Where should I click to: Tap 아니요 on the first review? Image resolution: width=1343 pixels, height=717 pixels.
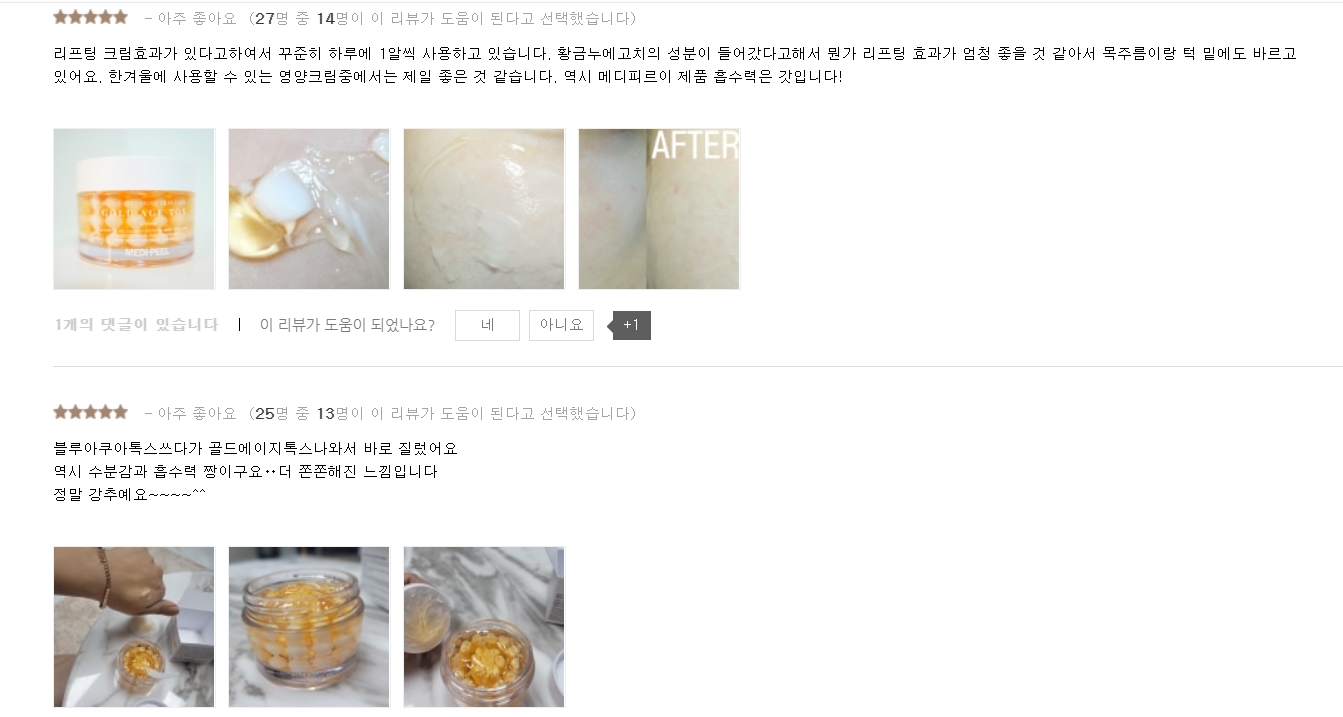[x=561, y=325]
